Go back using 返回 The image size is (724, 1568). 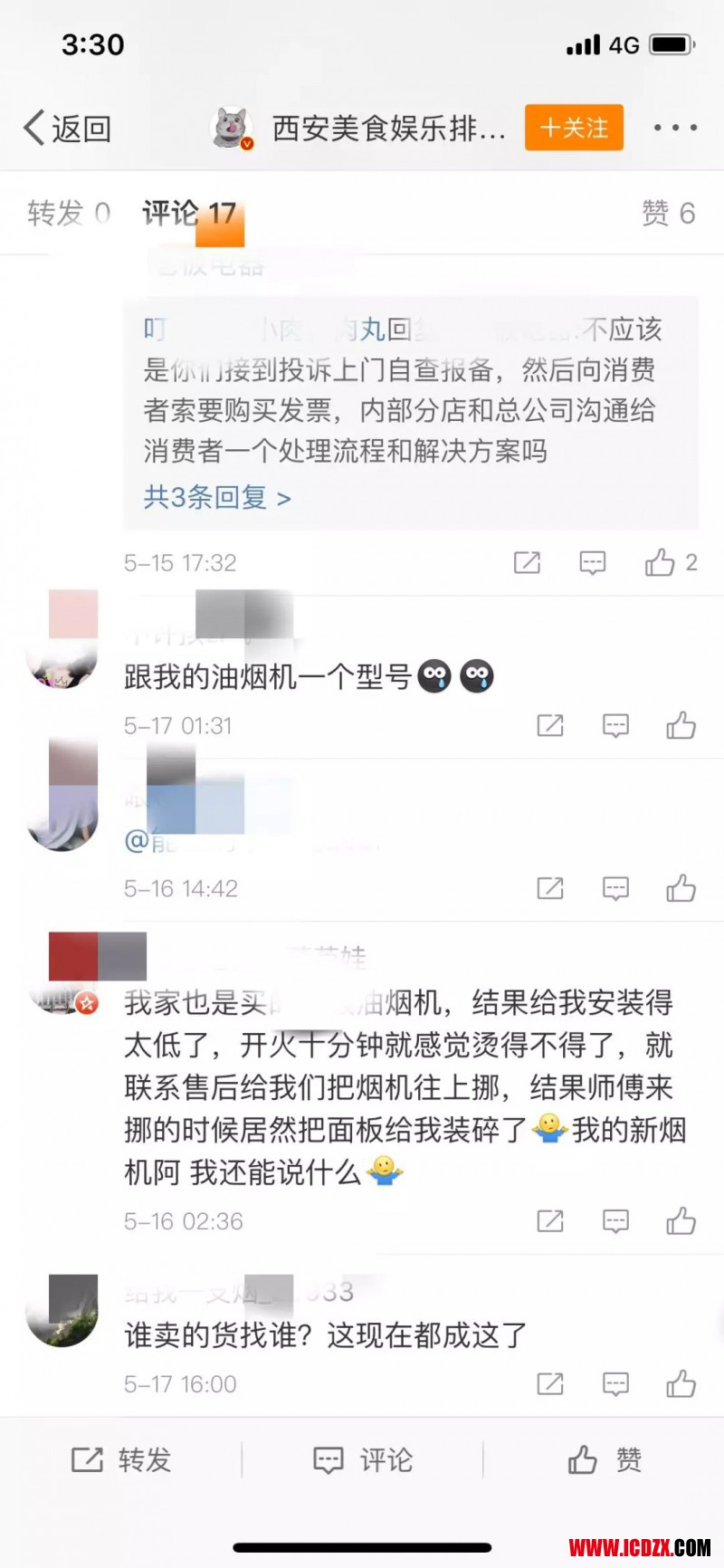coord(67,129)
